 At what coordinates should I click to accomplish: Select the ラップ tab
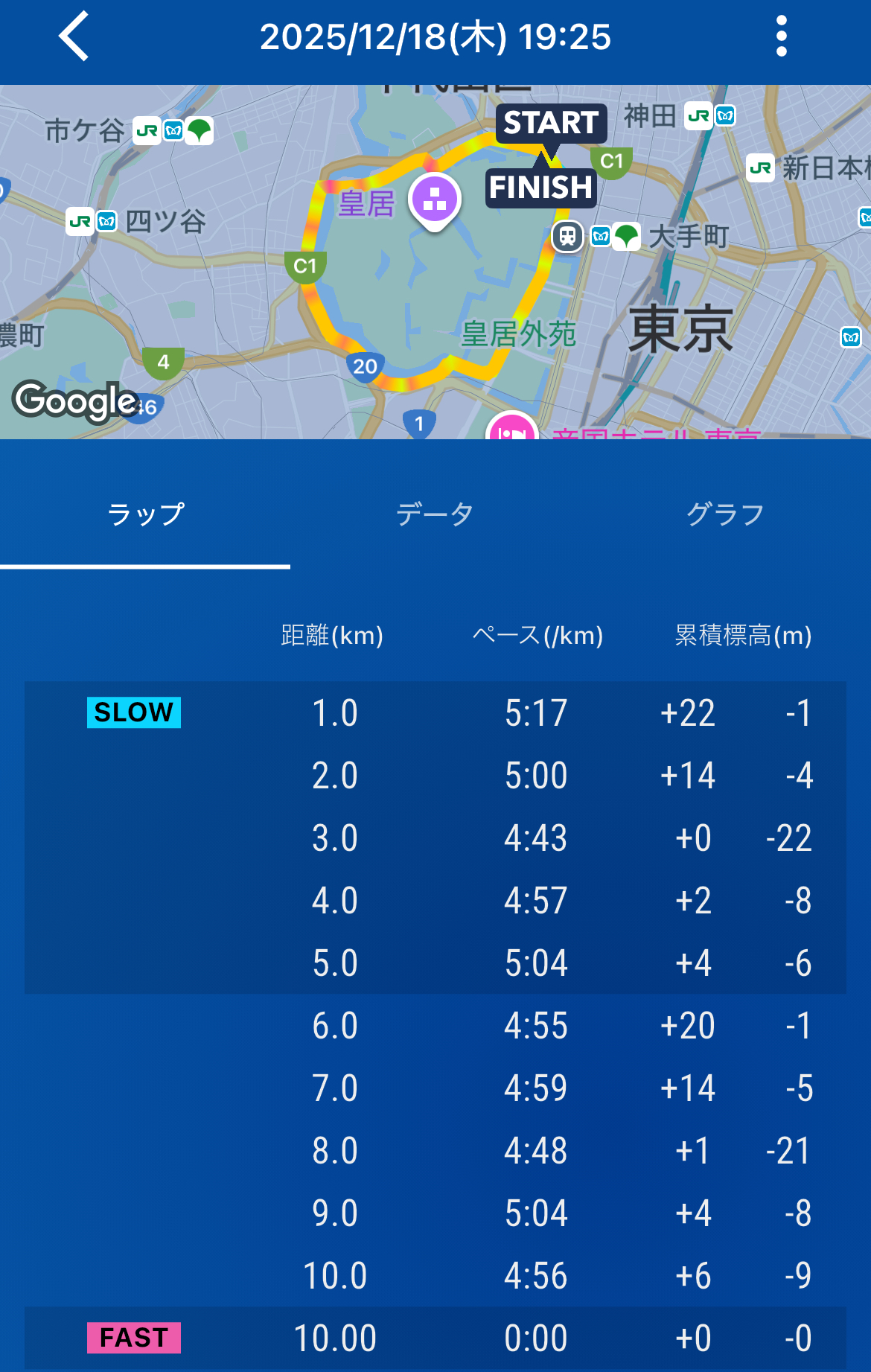click(x=145, y=514)
